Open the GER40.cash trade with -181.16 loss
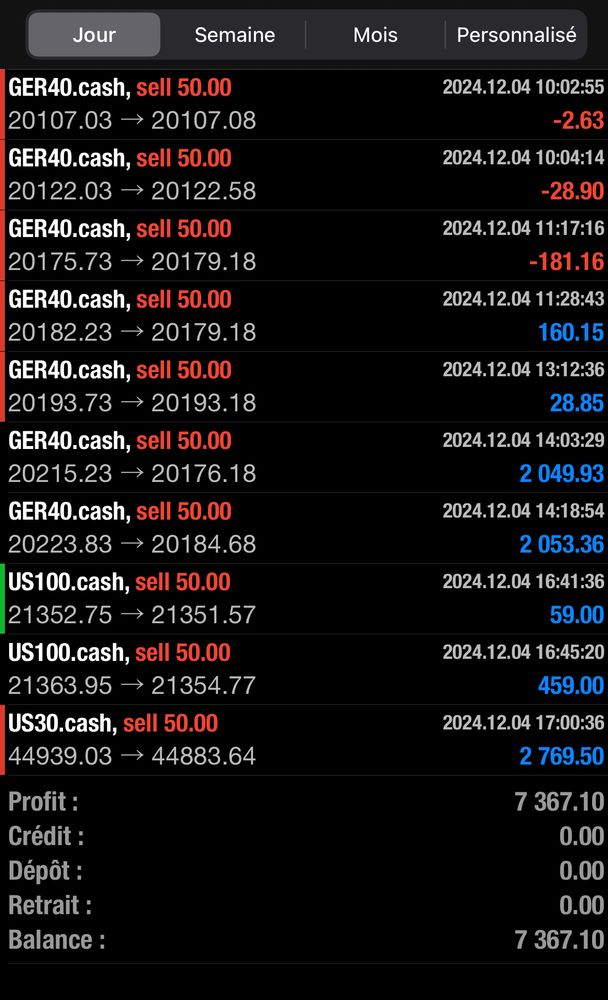The image size is (608, 1000). pyautogui.click(x=304, y=245)
